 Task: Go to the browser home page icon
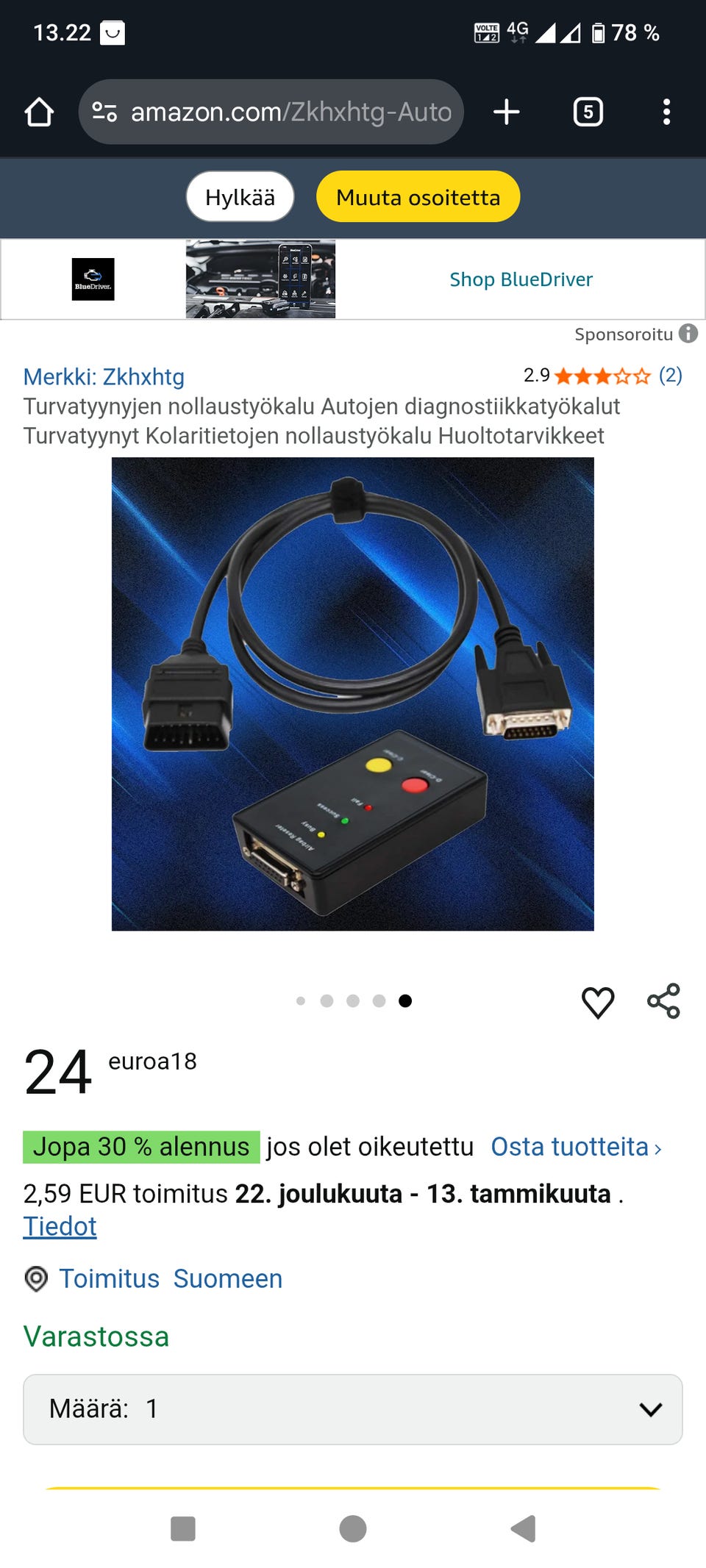point(40,112)
